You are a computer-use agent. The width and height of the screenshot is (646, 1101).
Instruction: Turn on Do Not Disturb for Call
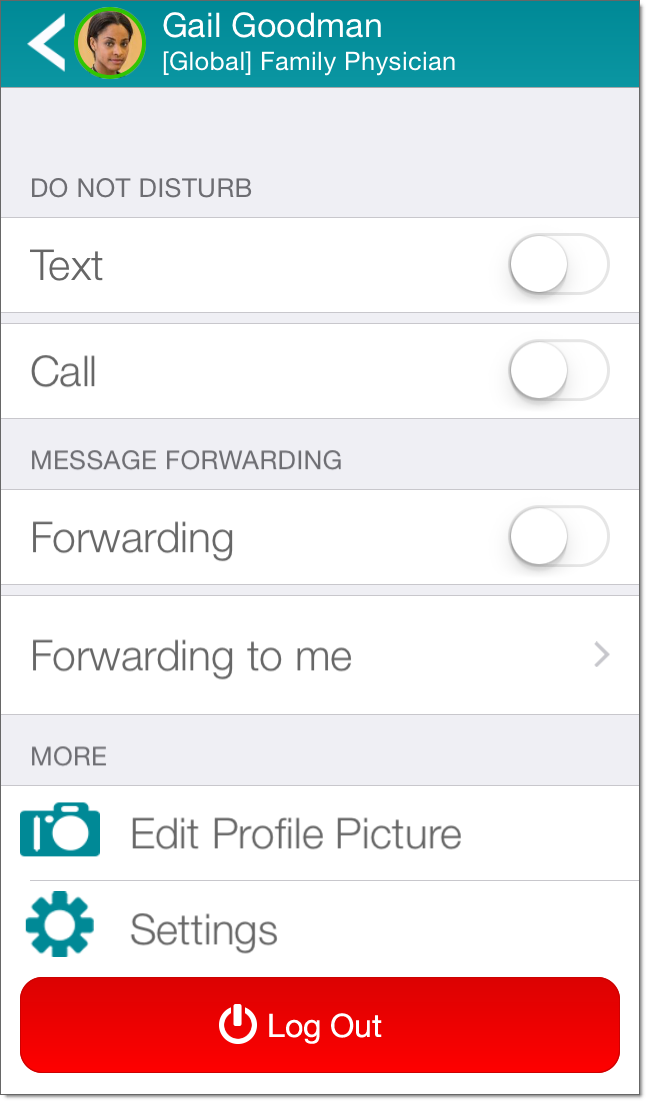[x=558, y=371]
